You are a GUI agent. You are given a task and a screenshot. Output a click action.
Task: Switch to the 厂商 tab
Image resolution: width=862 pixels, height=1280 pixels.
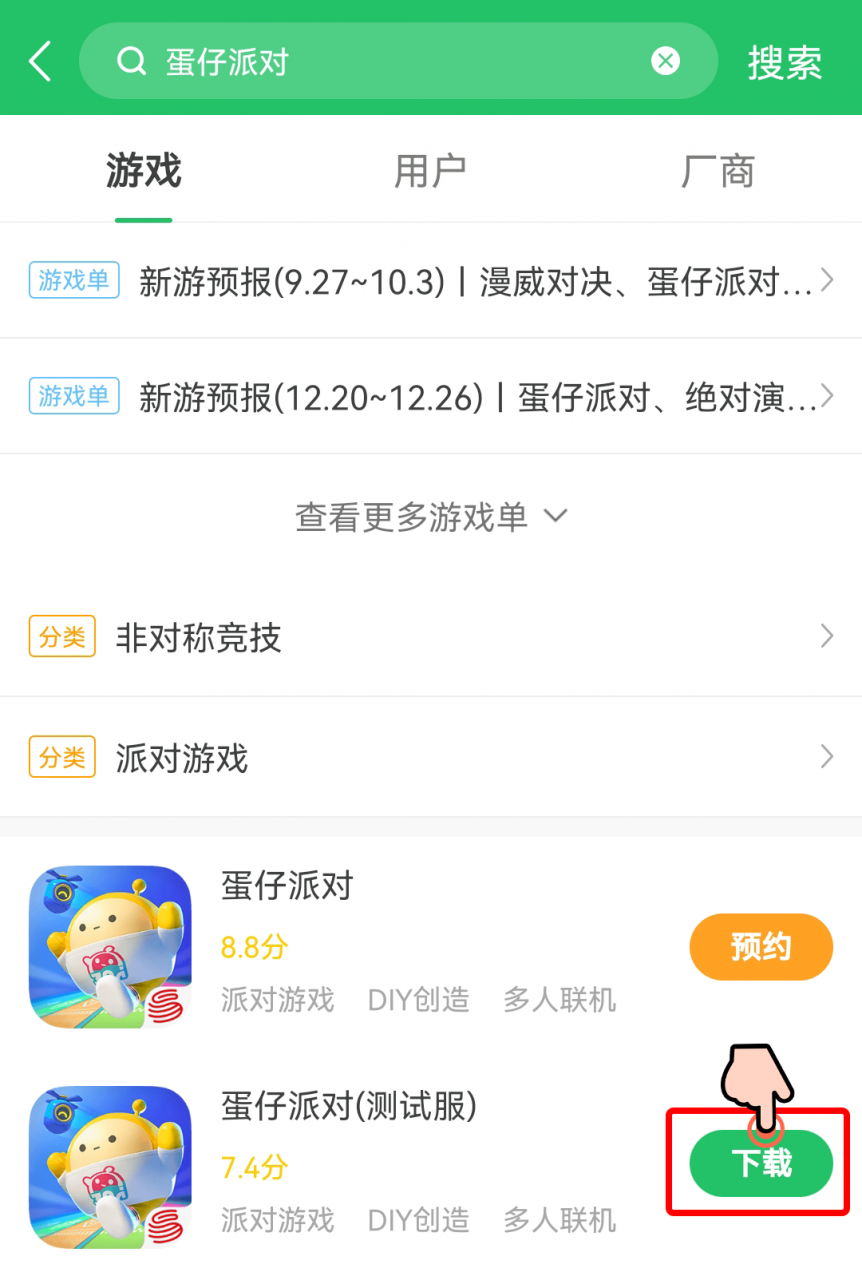(717, 172)
